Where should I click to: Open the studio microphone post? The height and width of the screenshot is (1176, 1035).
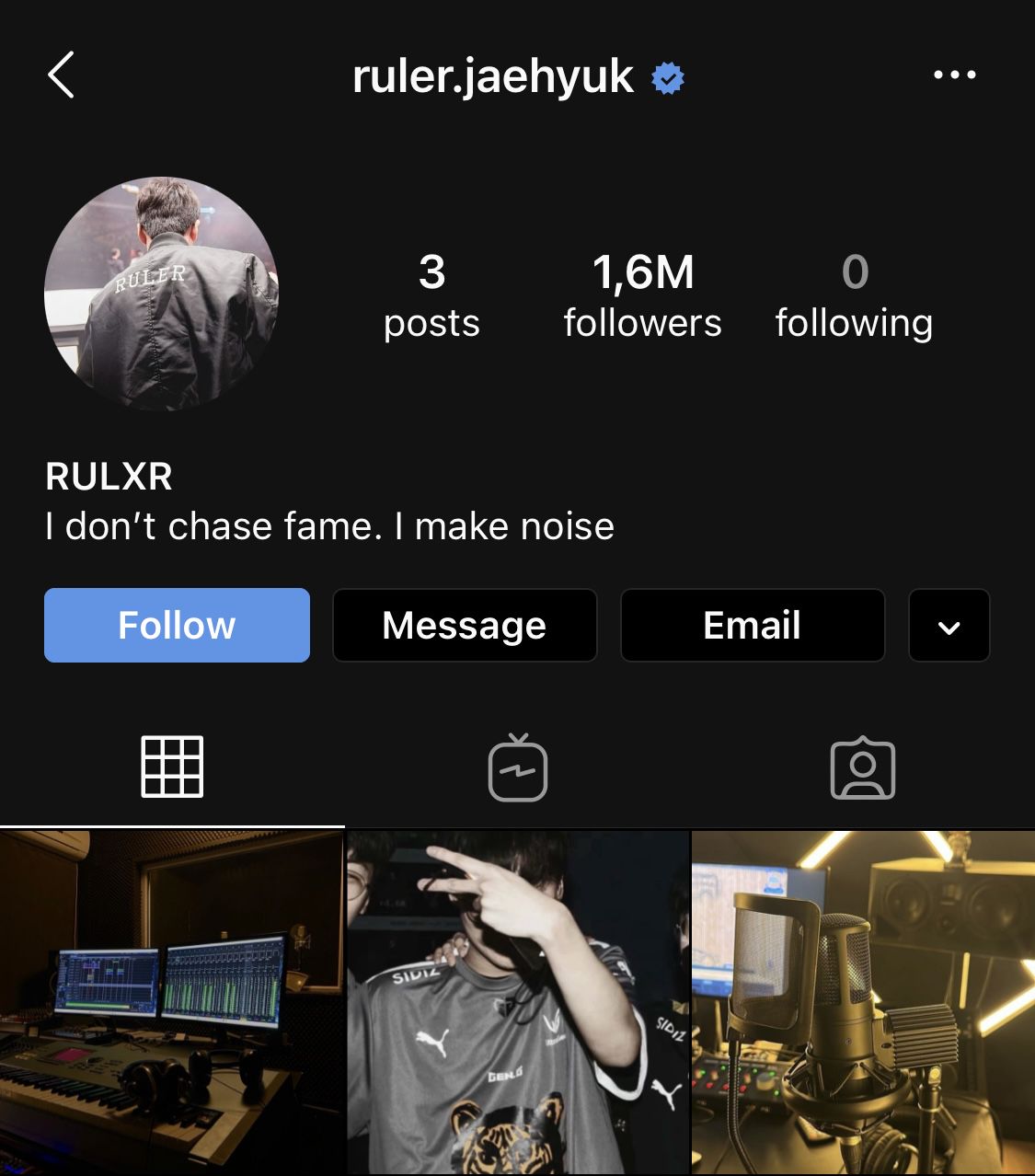[863, 1002]
